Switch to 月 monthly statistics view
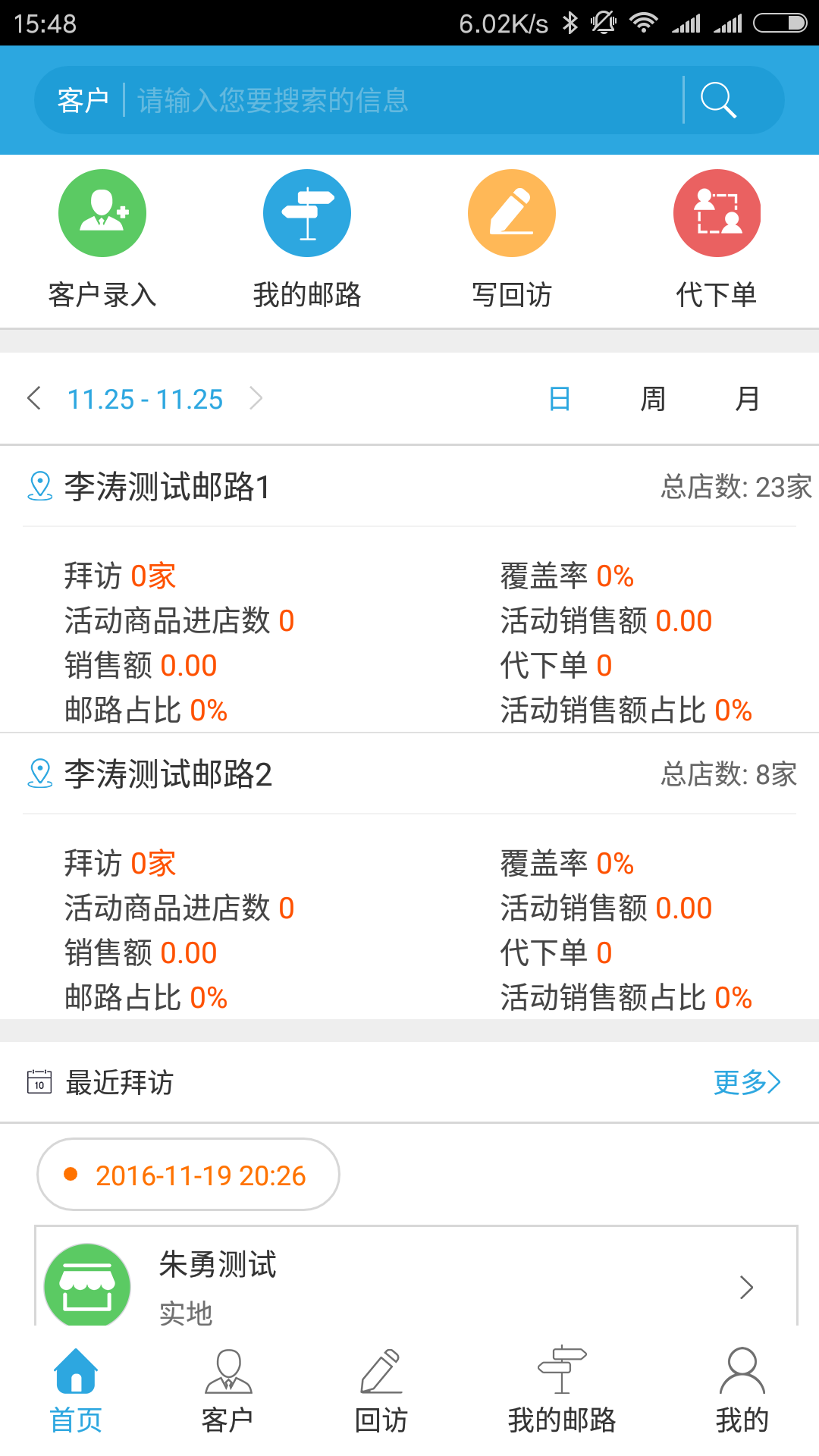819x1456 pixels. click(x=747, y=398)
